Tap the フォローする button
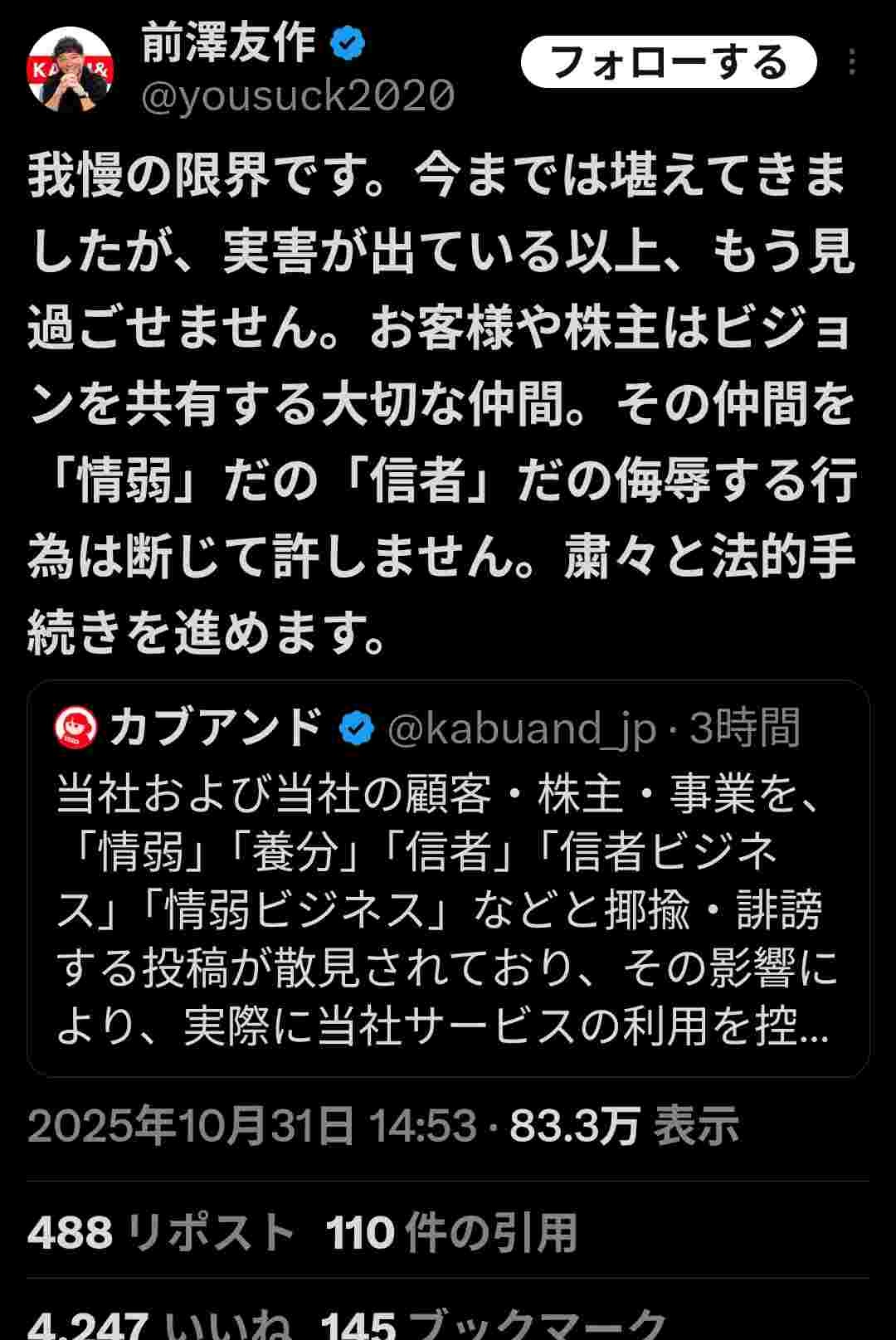The height and width of the screenshot is (1340, 896). click(x=669, y=62)
